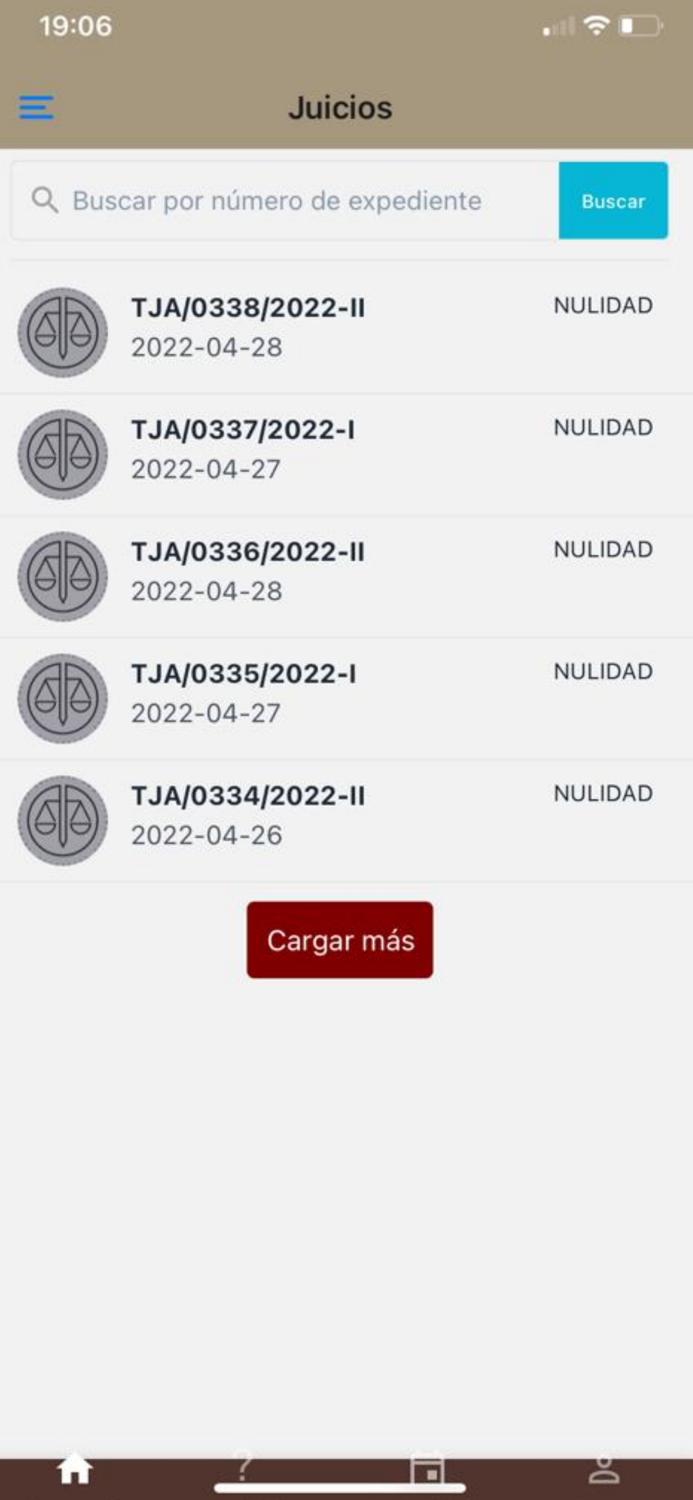
Task: Open case TJA/0334/2022-II
Action: tap(346, 821)
